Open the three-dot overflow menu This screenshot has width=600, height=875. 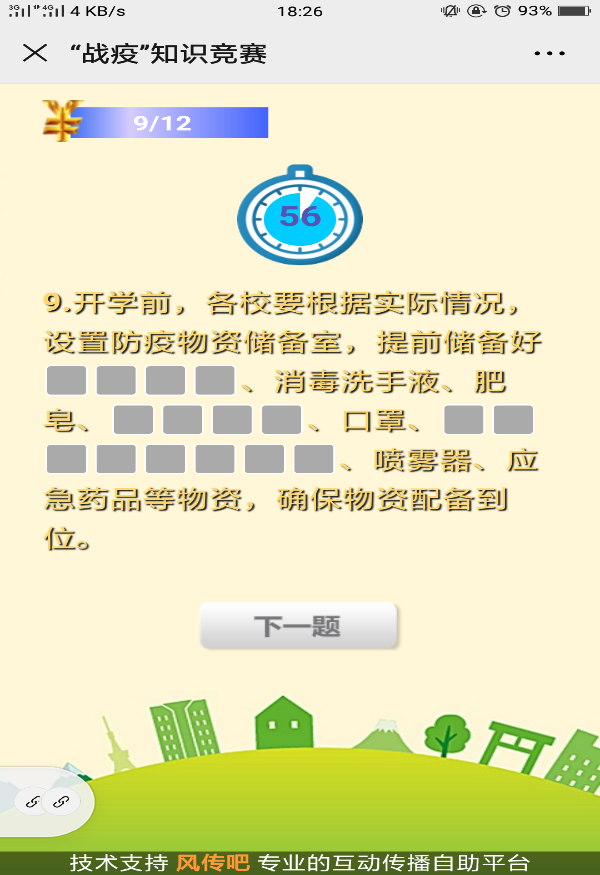549,53
